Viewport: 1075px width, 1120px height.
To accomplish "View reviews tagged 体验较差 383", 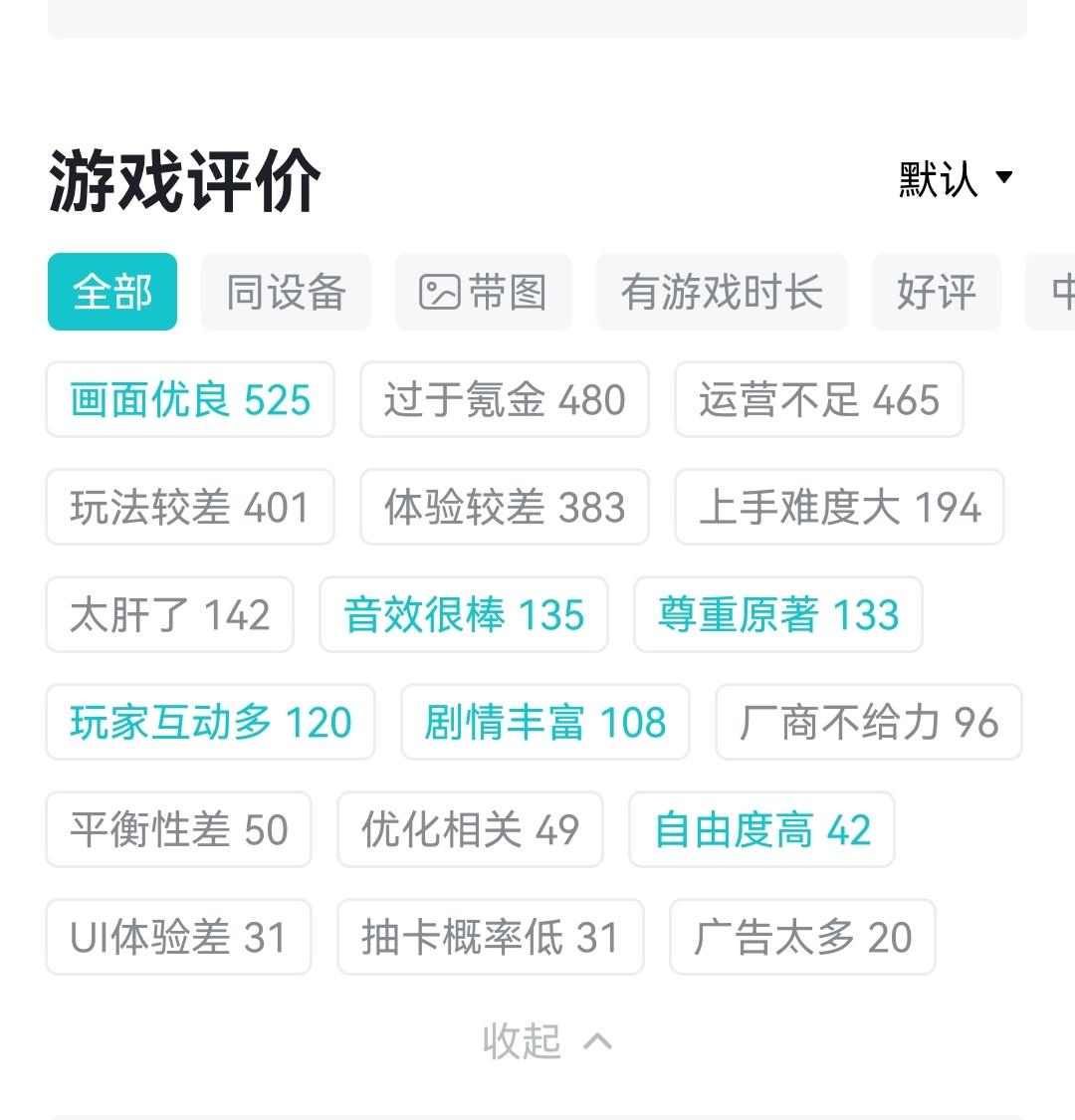I will pos(505,507).
